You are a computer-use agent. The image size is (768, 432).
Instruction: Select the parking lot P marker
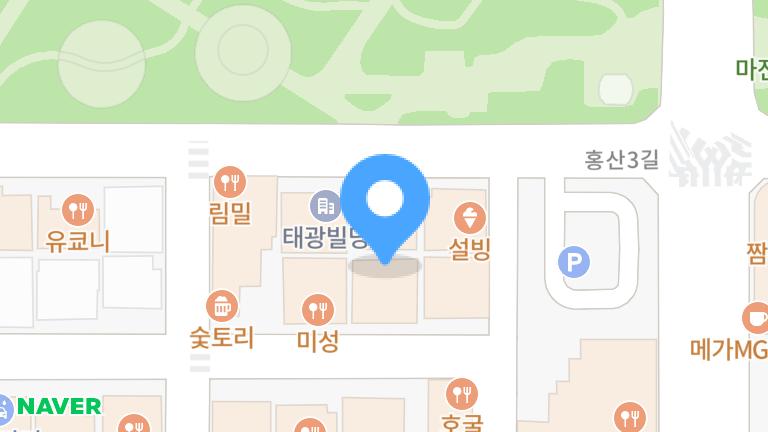pyautogui.click(x=573, y=264)
